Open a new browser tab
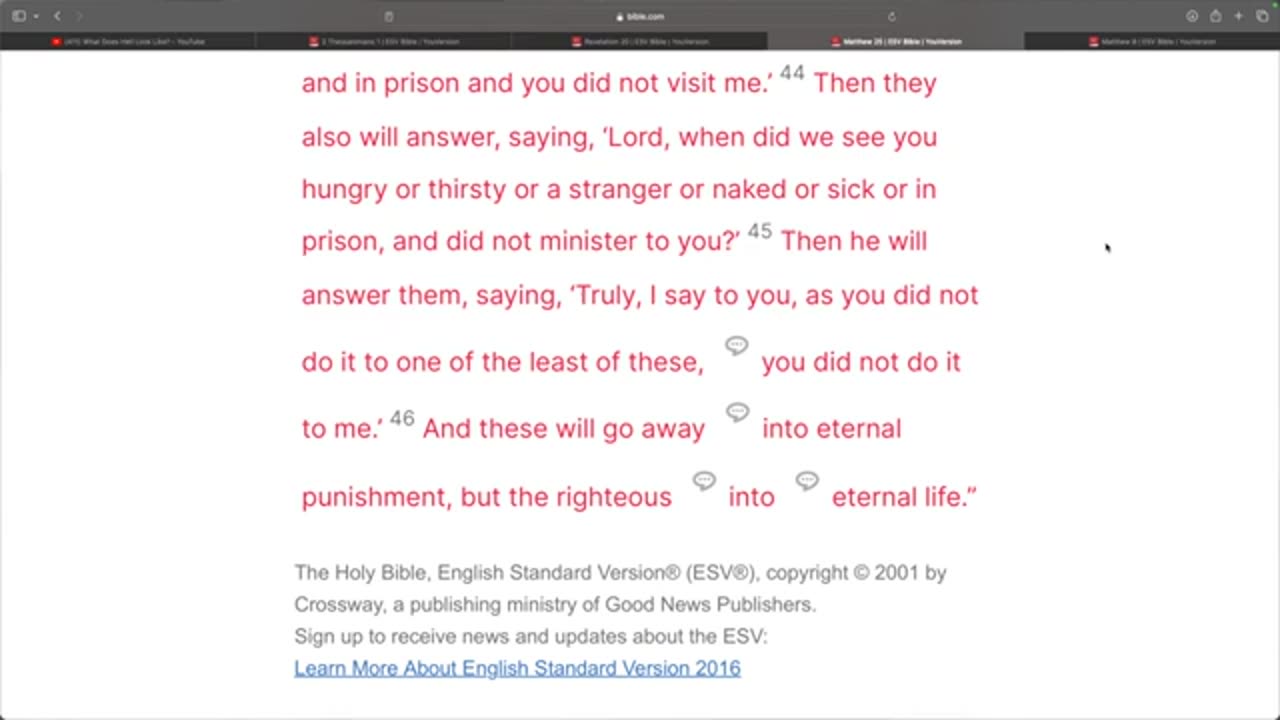 (x=1238, y=16)
